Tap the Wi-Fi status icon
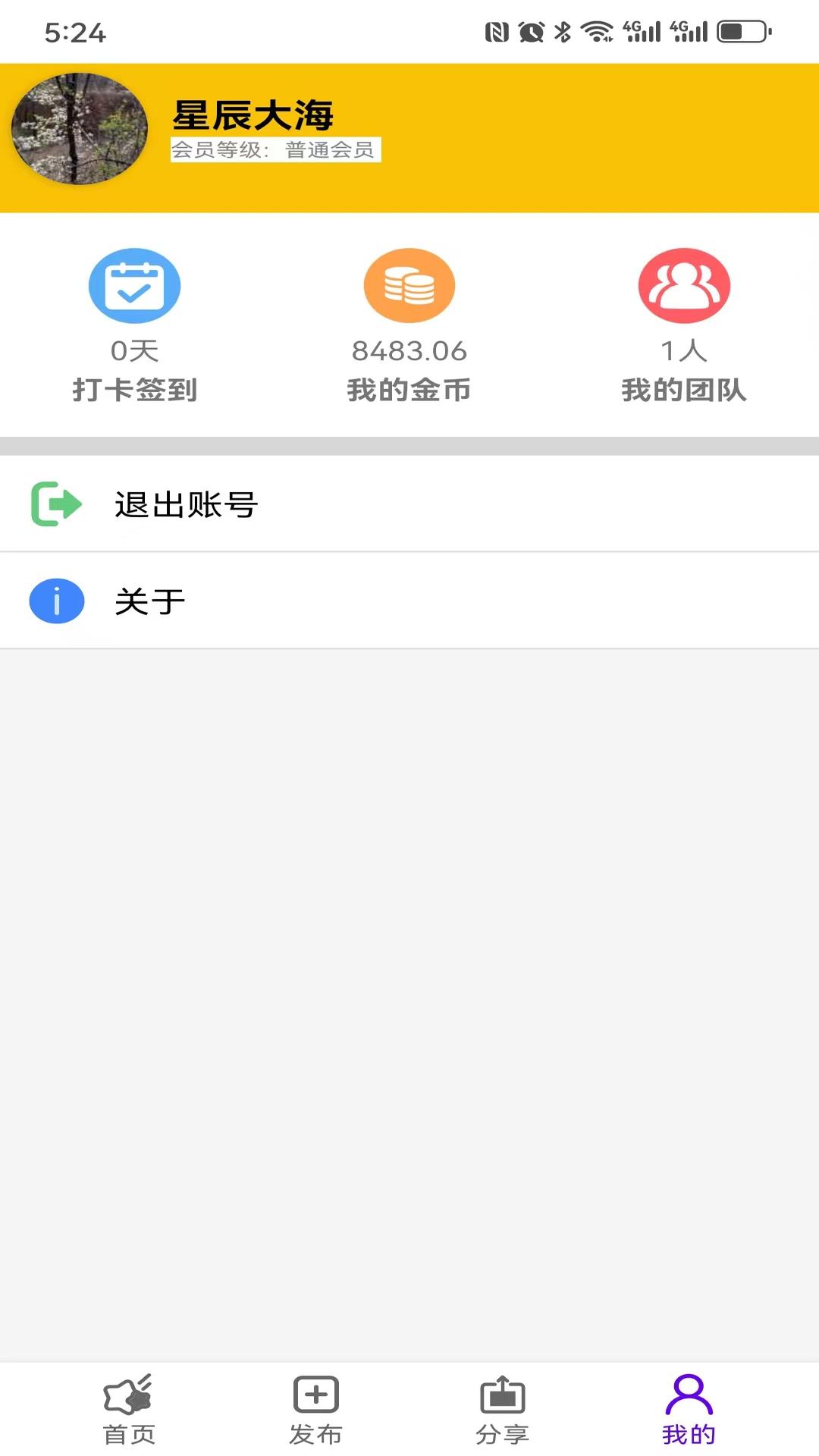The image size is (819, 1456). 598,30
